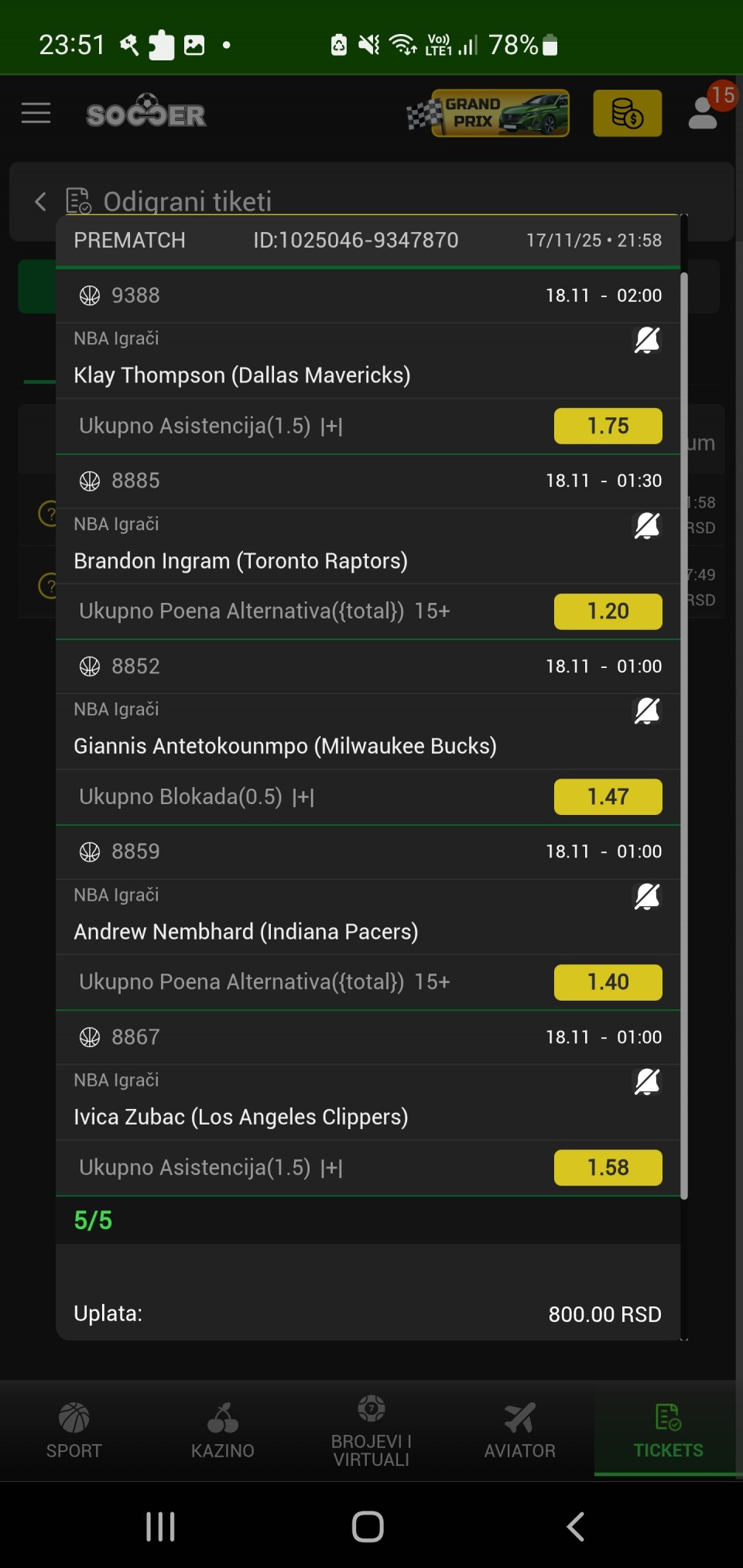This screenshot has width=743, height=1568.
Task: Switch to the Kazino tab
Action: click(x=223, y=1430)
